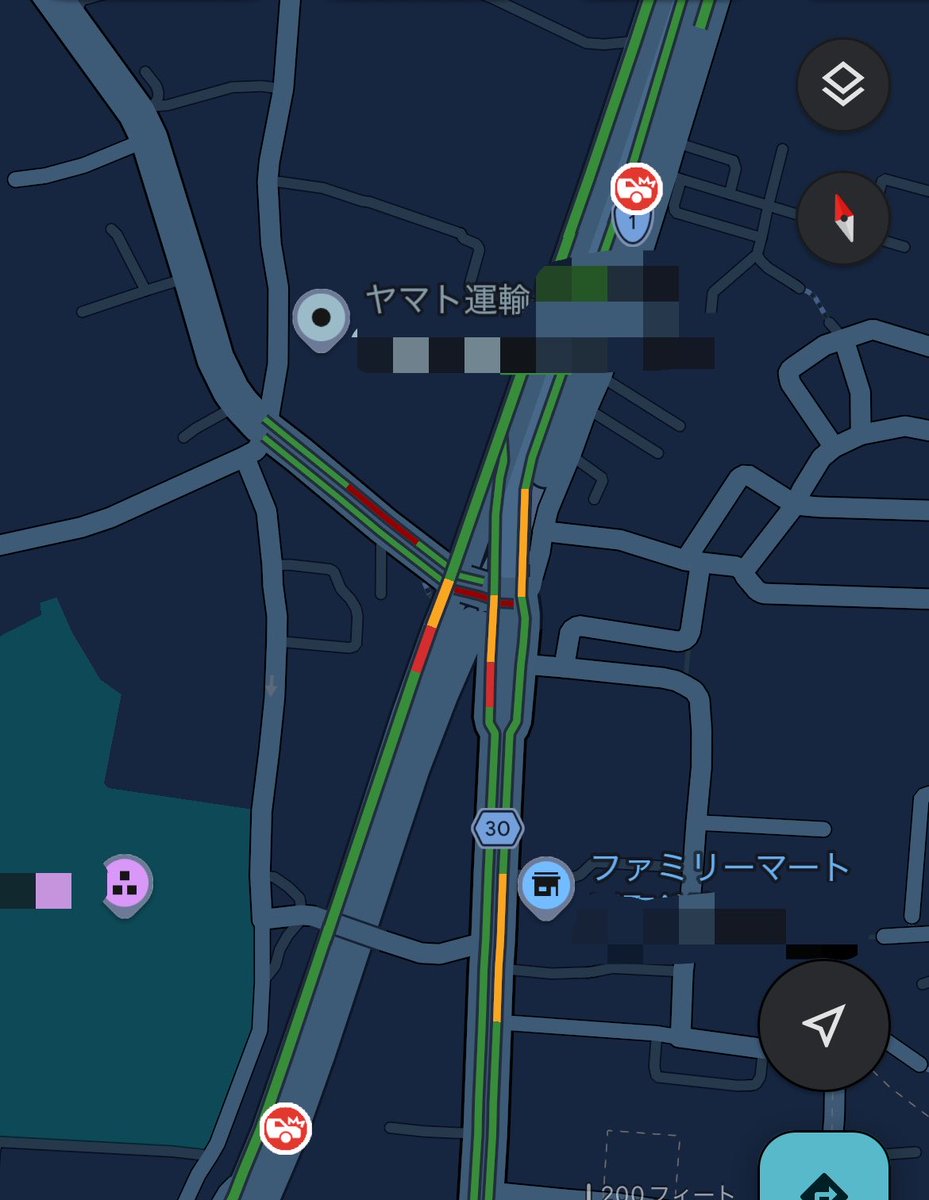View crash report icon near route 1
Image resolution: width=929 pixels, height=1200 pixels.
click(x=637, y=188)
